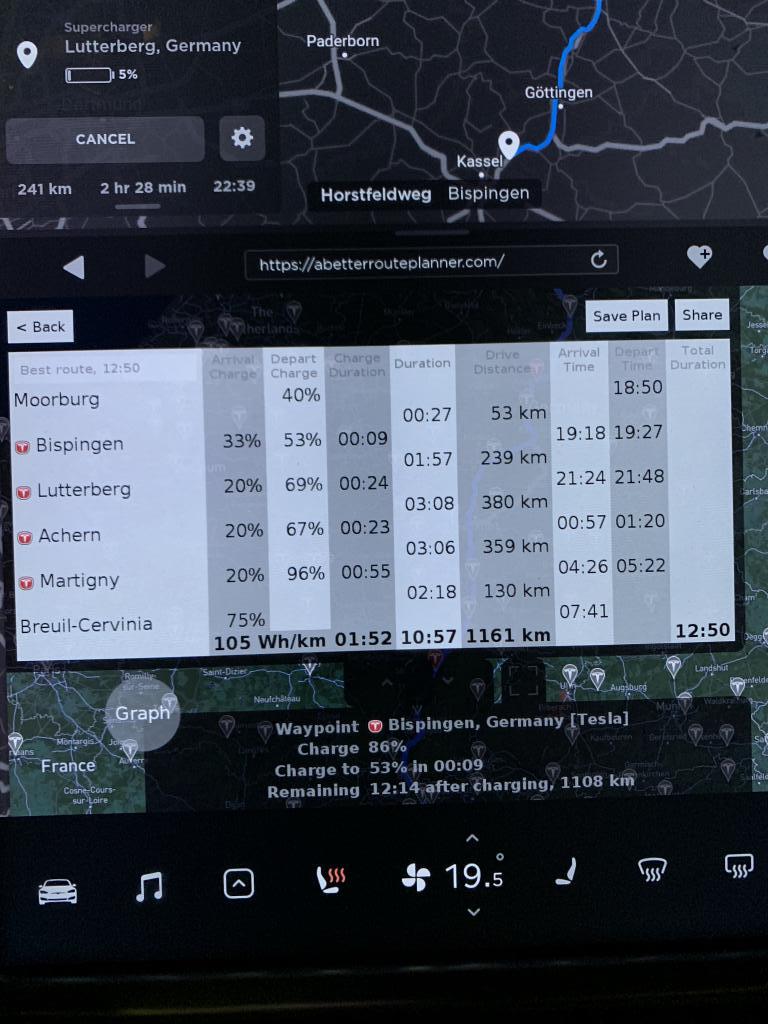
Task: Increase cabin temperature with up arrow
Action: coord(473,838)
